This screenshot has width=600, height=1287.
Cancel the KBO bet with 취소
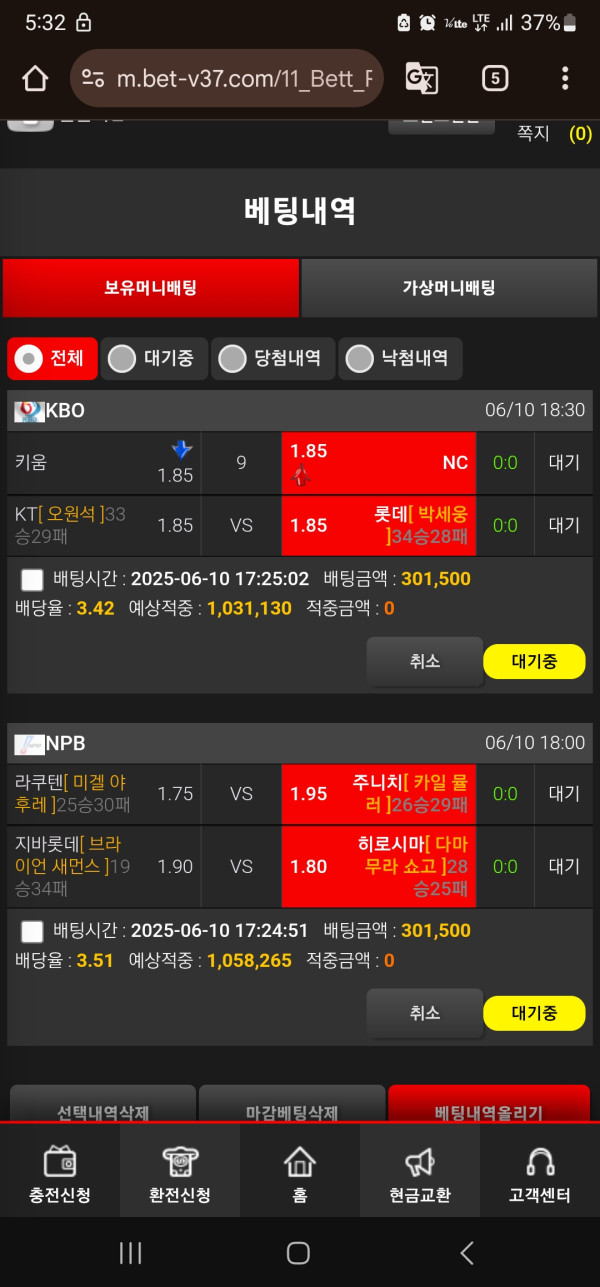[425, 662]
